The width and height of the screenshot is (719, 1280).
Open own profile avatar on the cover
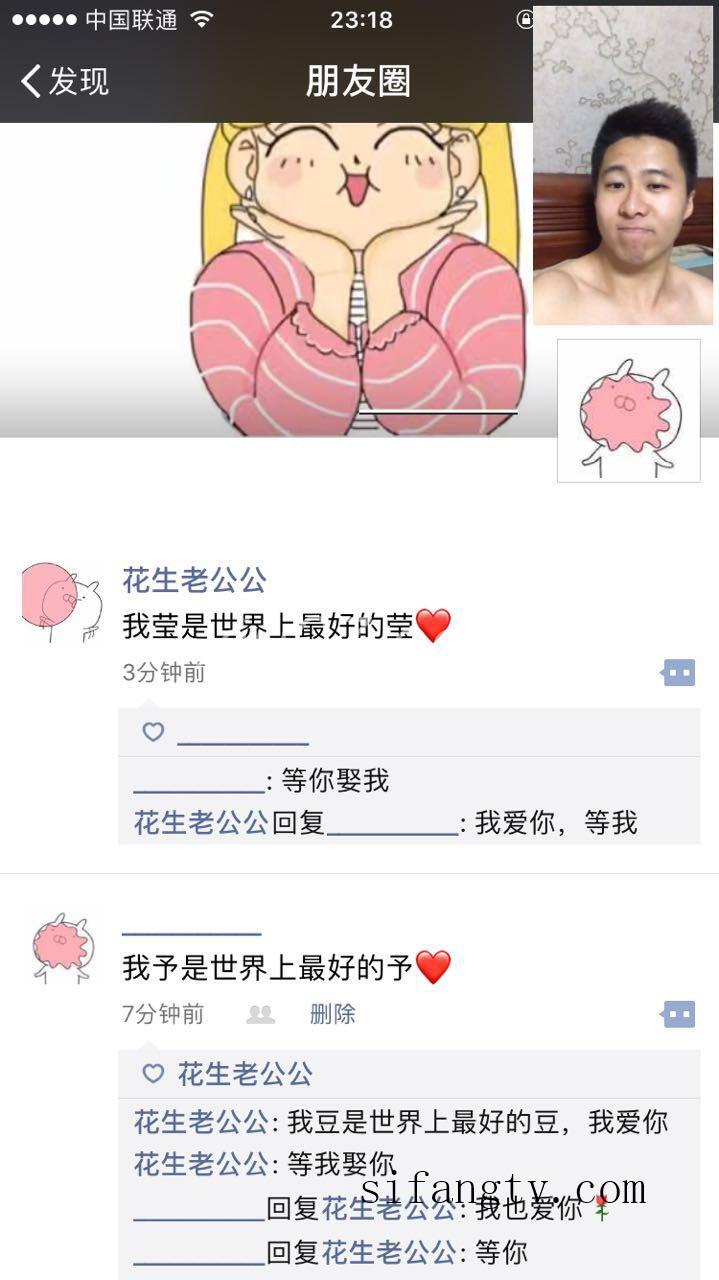pyautogui.click(x=628, y=411)
